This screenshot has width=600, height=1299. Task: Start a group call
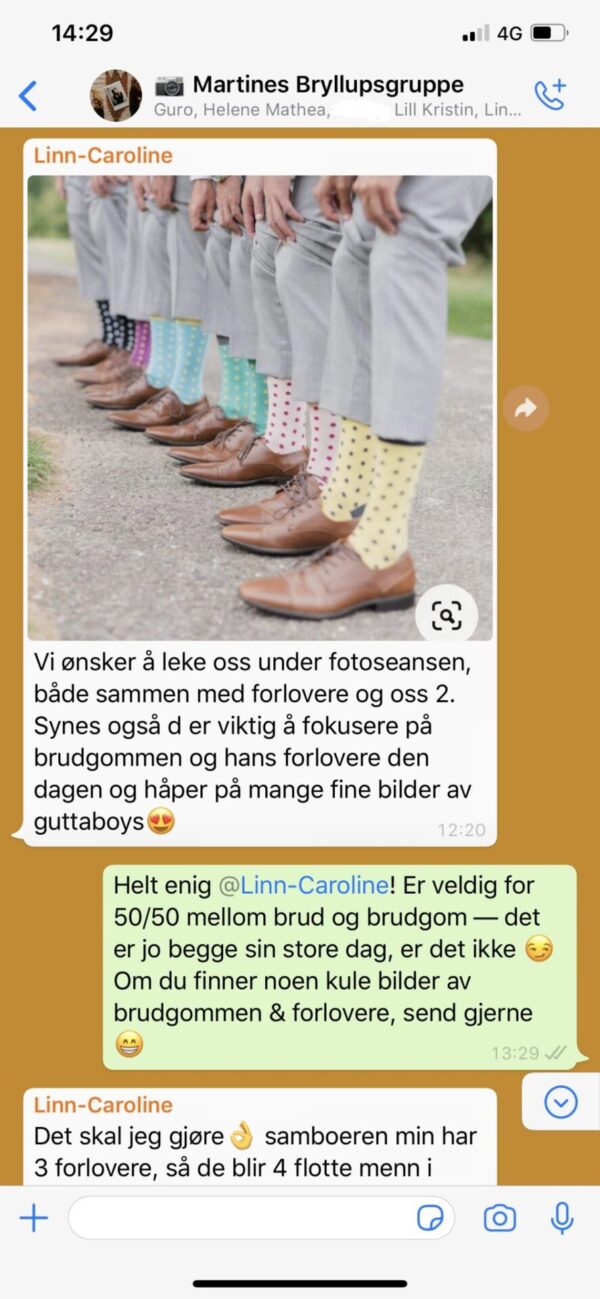click(x=550, y=95)
